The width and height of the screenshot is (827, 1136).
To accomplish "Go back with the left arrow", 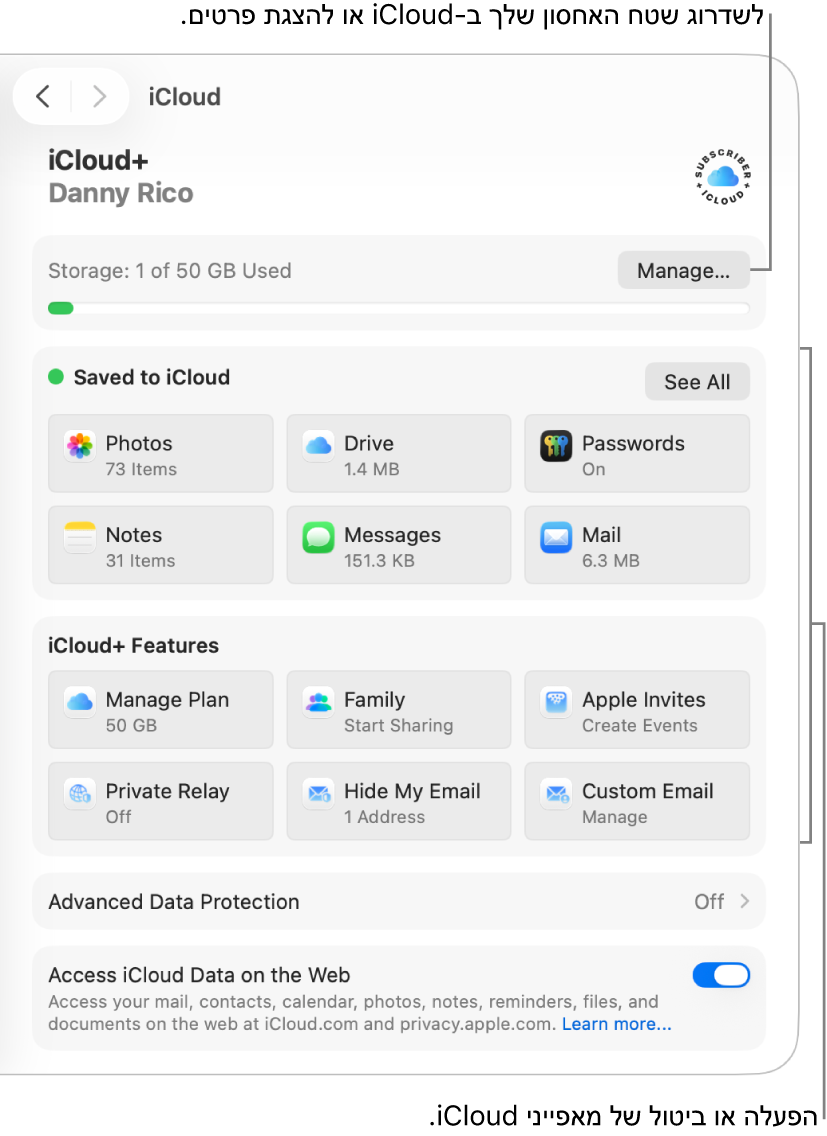I will pyautogui.click(x=43, y=96).
